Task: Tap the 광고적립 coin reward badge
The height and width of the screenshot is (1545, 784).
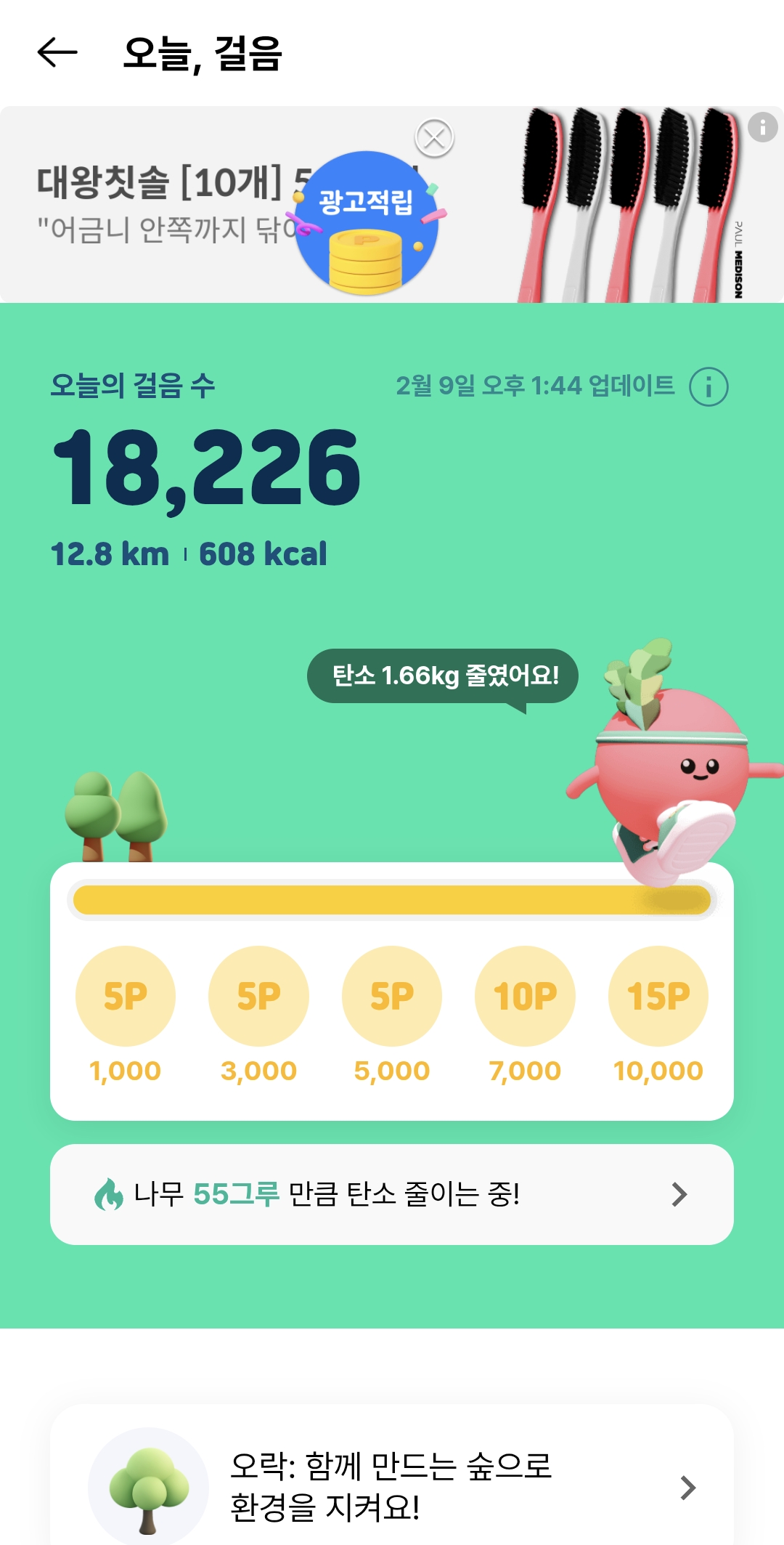Action: [x=367, y=225]
